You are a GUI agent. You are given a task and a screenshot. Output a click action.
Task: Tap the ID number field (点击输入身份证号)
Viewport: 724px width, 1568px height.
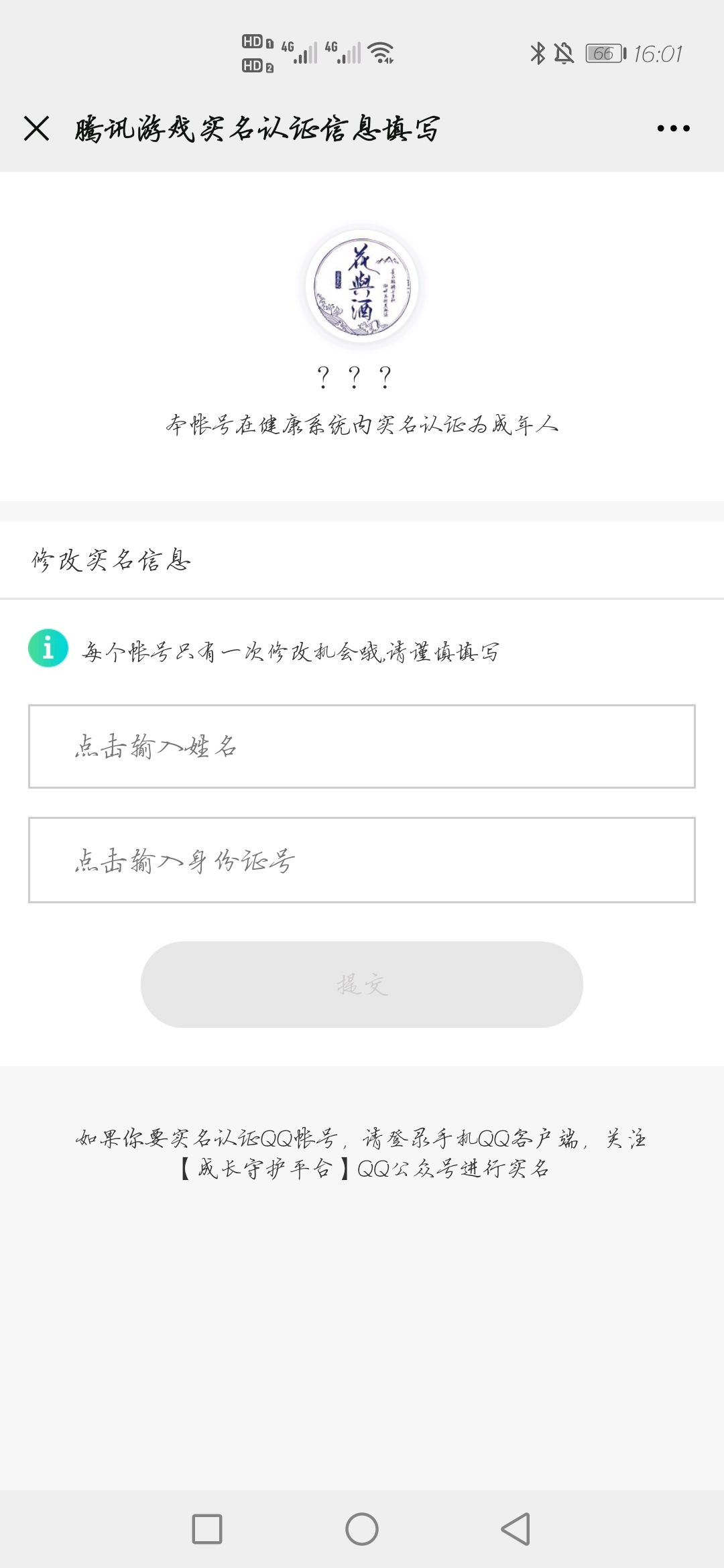point(361,860)
